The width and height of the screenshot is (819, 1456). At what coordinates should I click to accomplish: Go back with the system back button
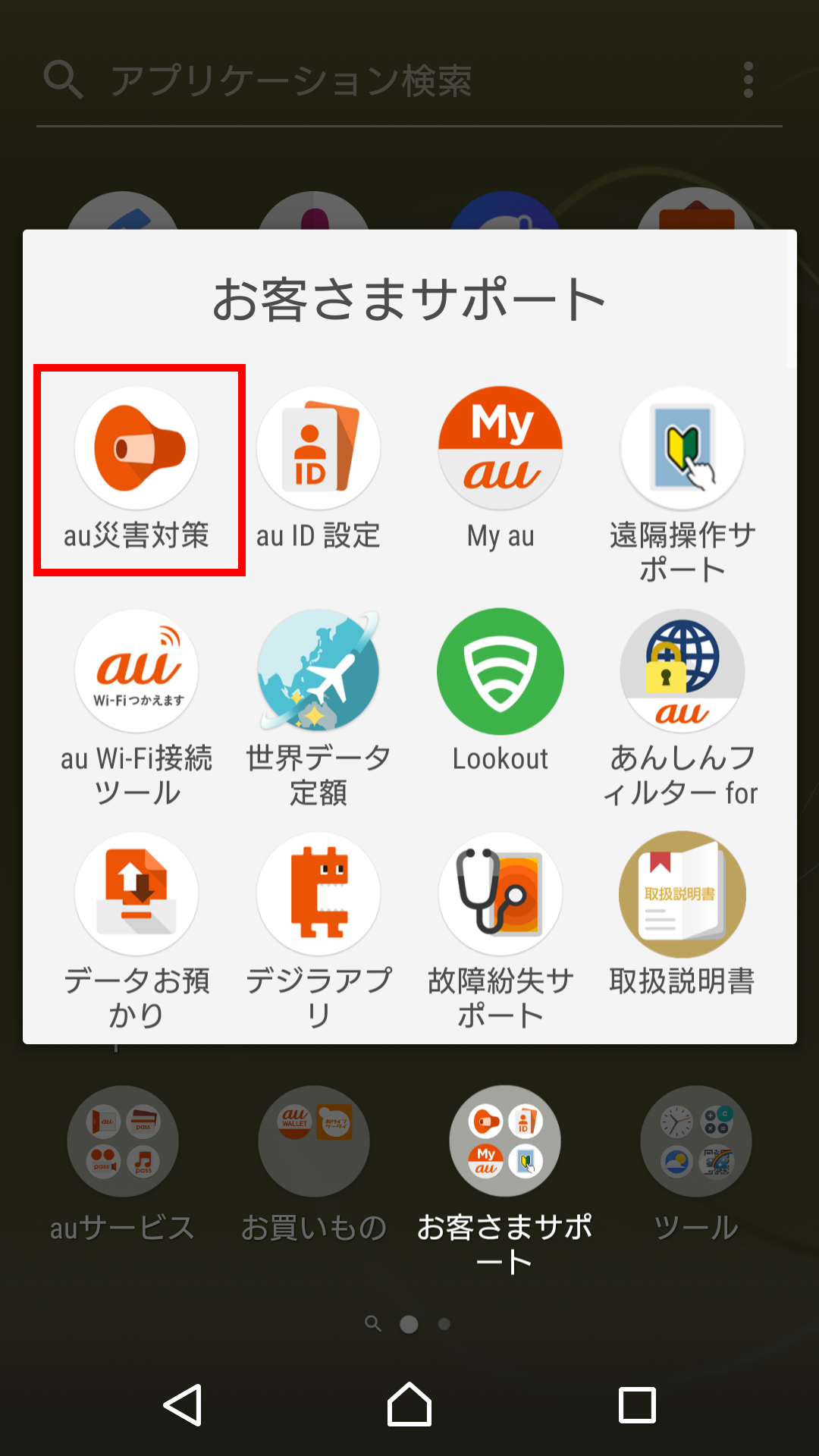coord(183,1405)
